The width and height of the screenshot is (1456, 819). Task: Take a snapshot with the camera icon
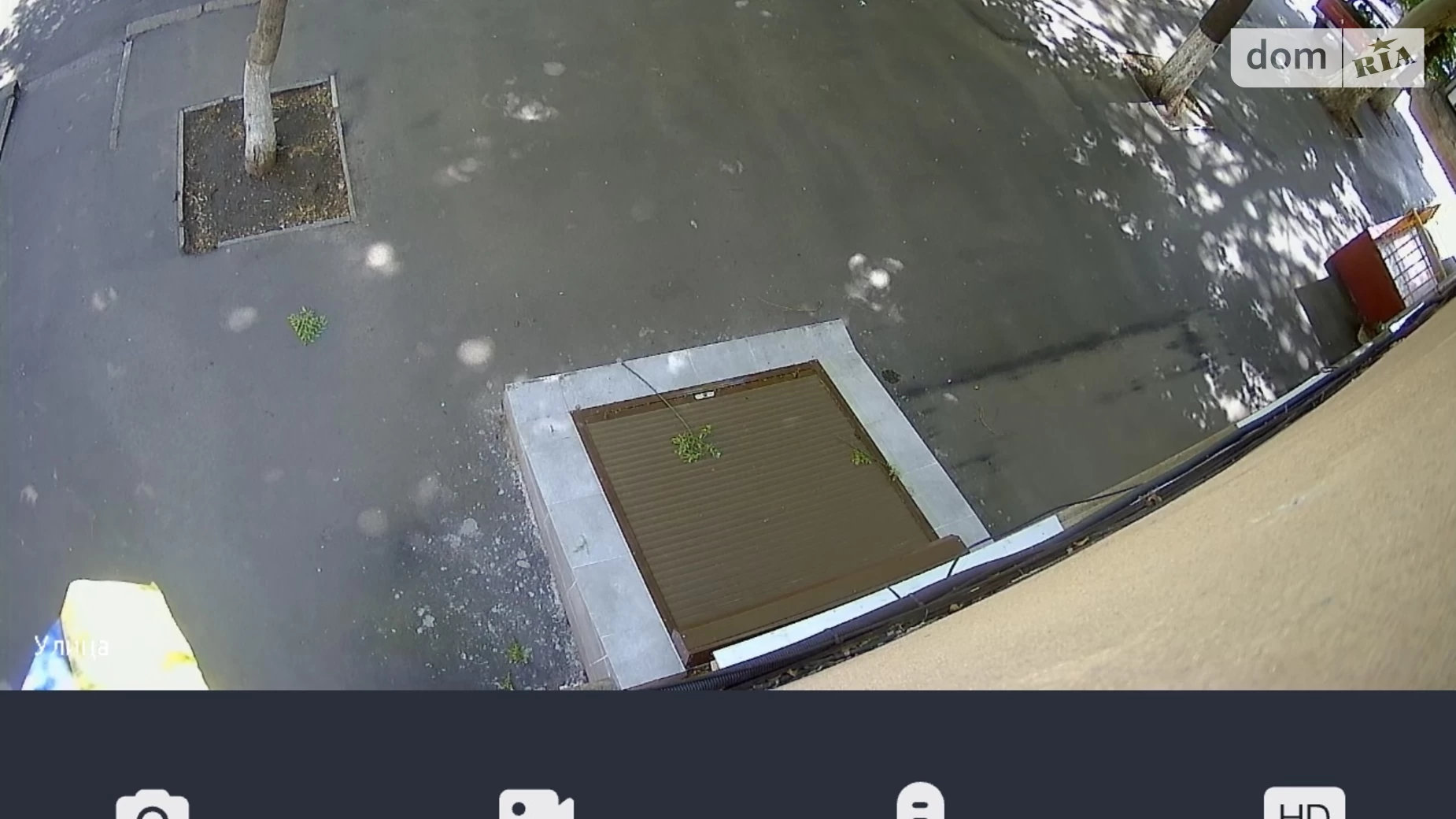click(153, 805)
